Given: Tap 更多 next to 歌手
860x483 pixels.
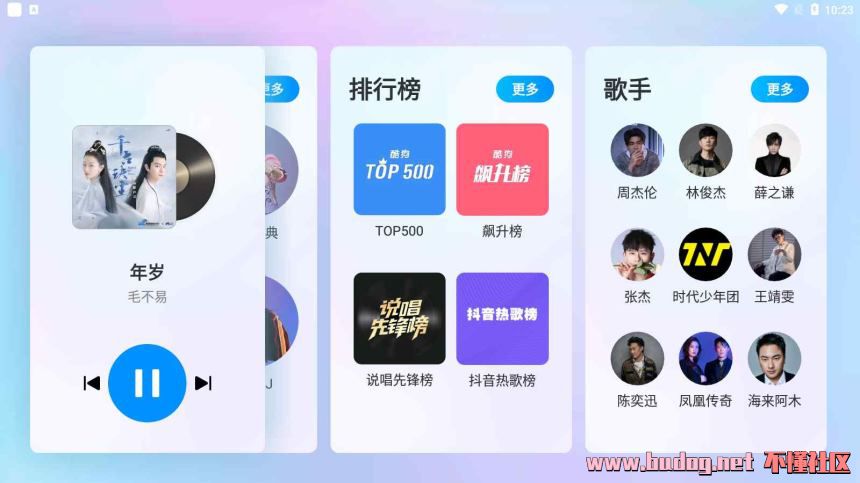Looking at the screenshot, I should [x=779, y=89].
